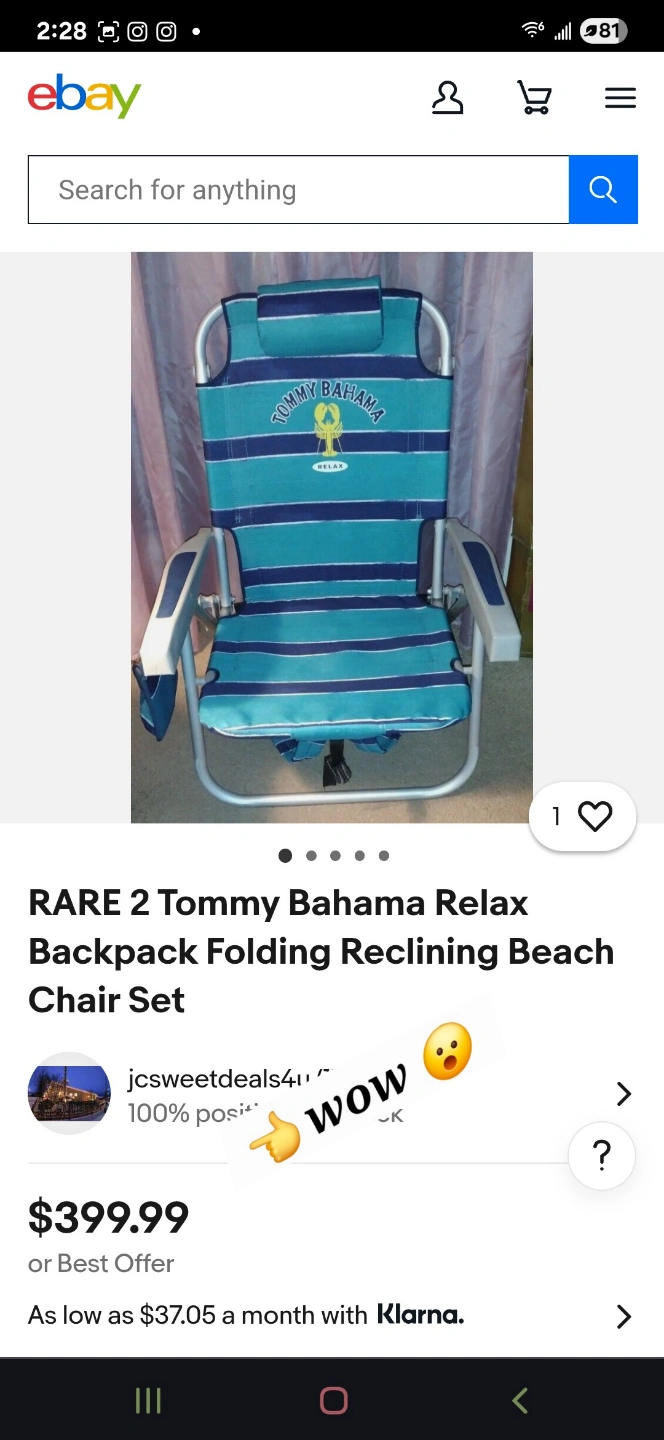Go to the eBay home logo

click(x=84, y=96)
